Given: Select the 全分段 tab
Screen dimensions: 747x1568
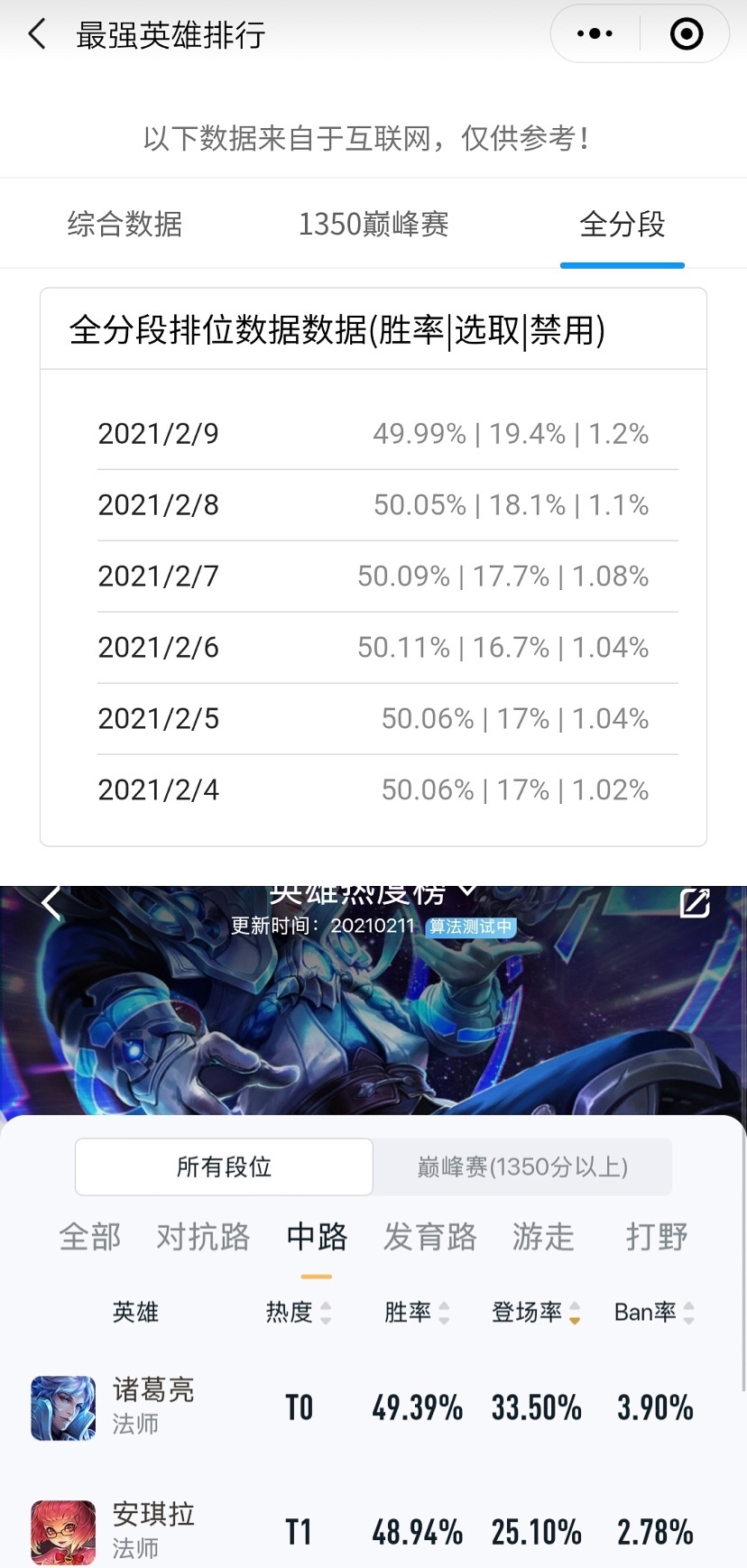Looking at the screenshot, I should (x=622, y=224).
